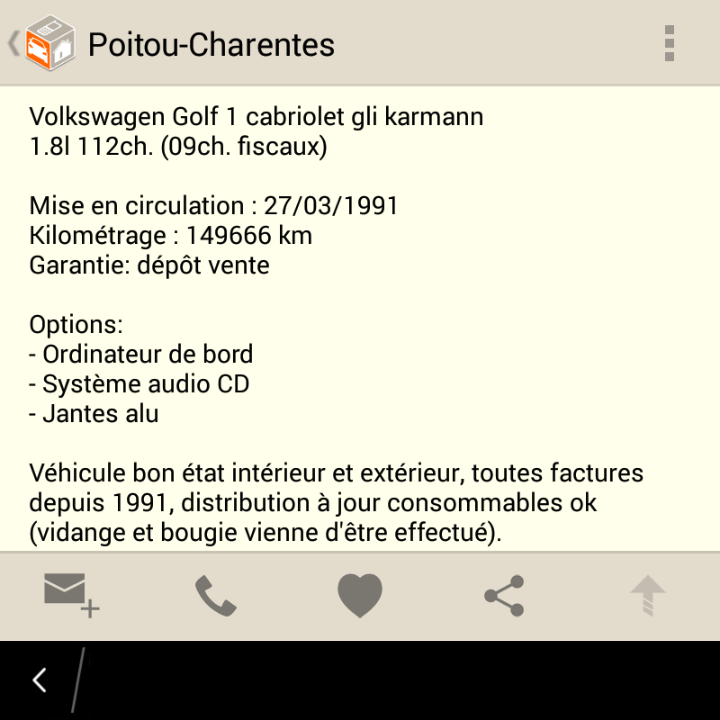Open the overflow menu
720x720 pixels.
coord(669,43)
